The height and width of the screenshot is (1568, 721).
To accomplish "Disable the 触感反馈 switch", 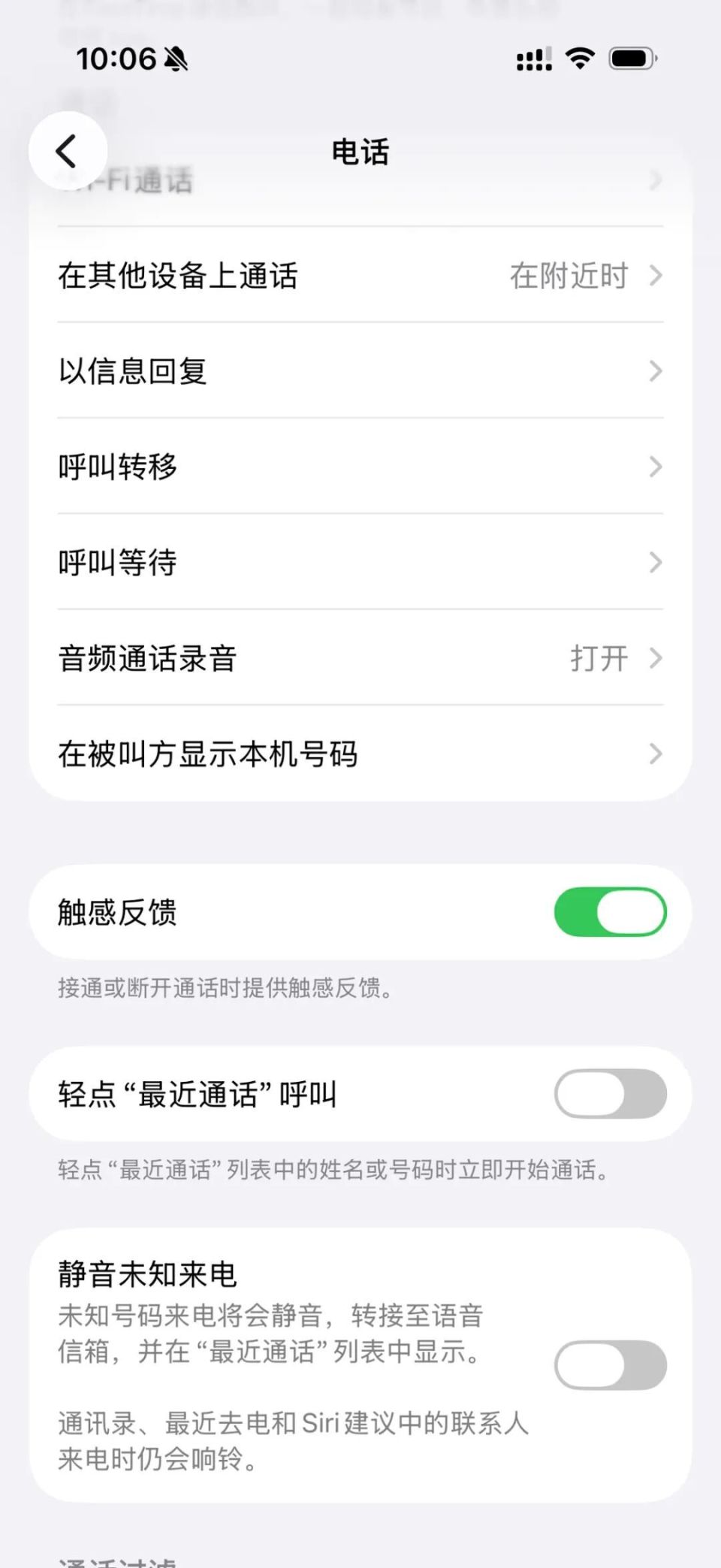I will click(x=611, y=911).
